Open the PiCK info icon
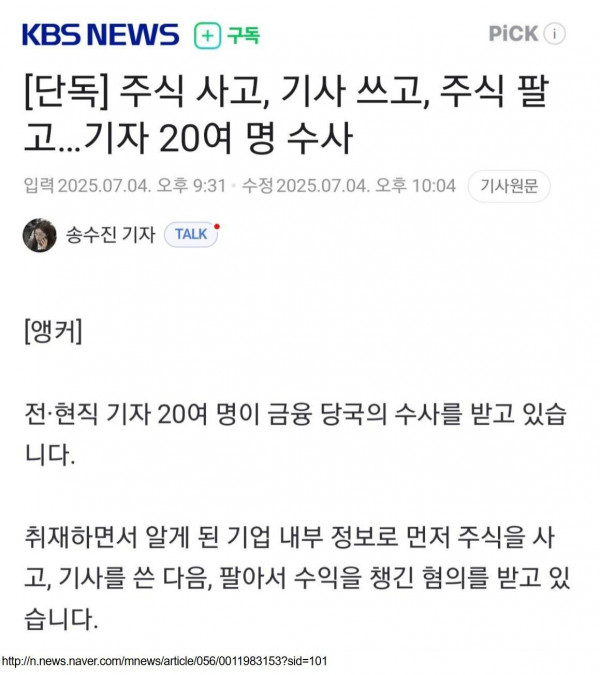The height and width of the screenshot is (675, 600). tap(555, 34)
